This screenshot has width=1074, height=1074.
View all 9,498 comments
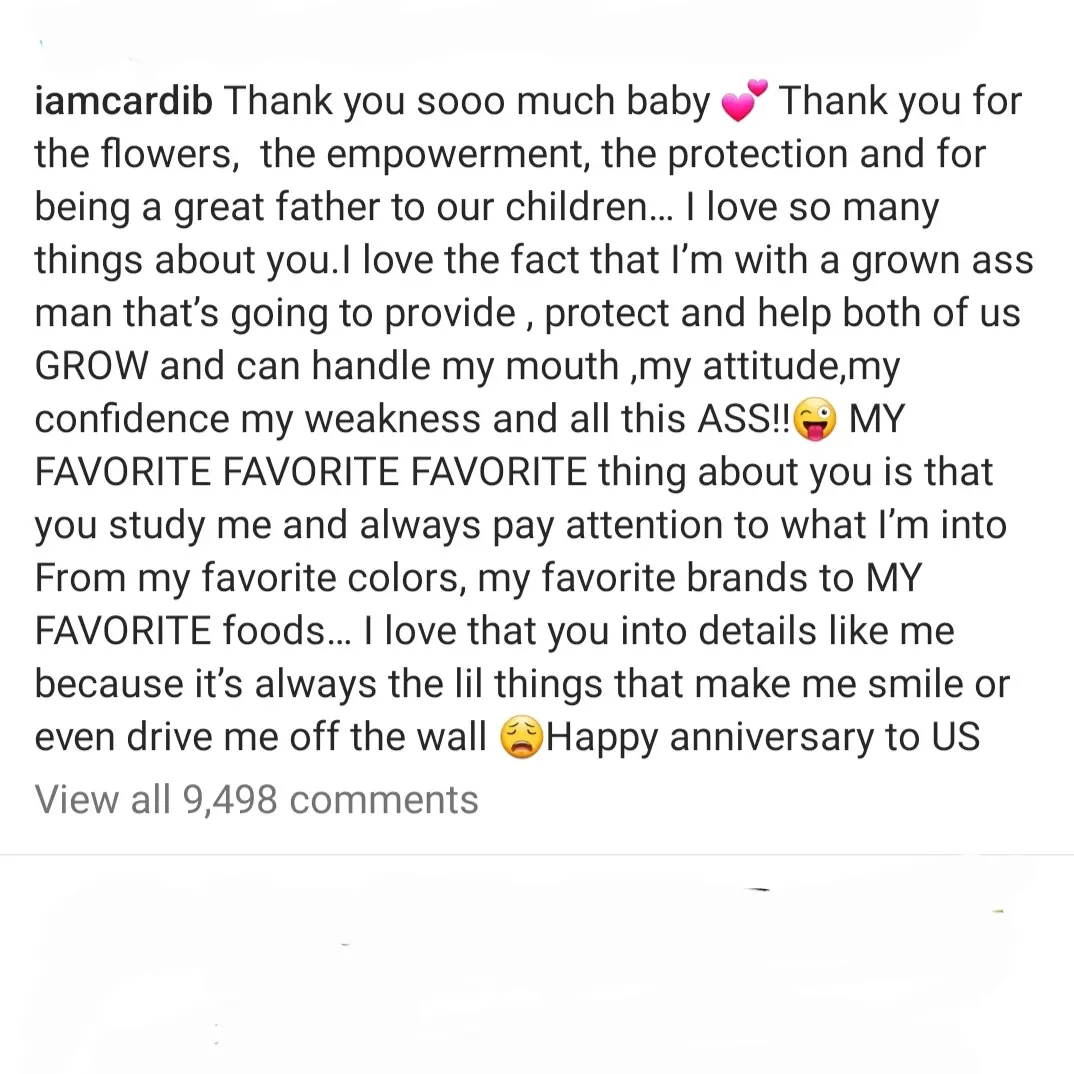(x=257, y=799)
